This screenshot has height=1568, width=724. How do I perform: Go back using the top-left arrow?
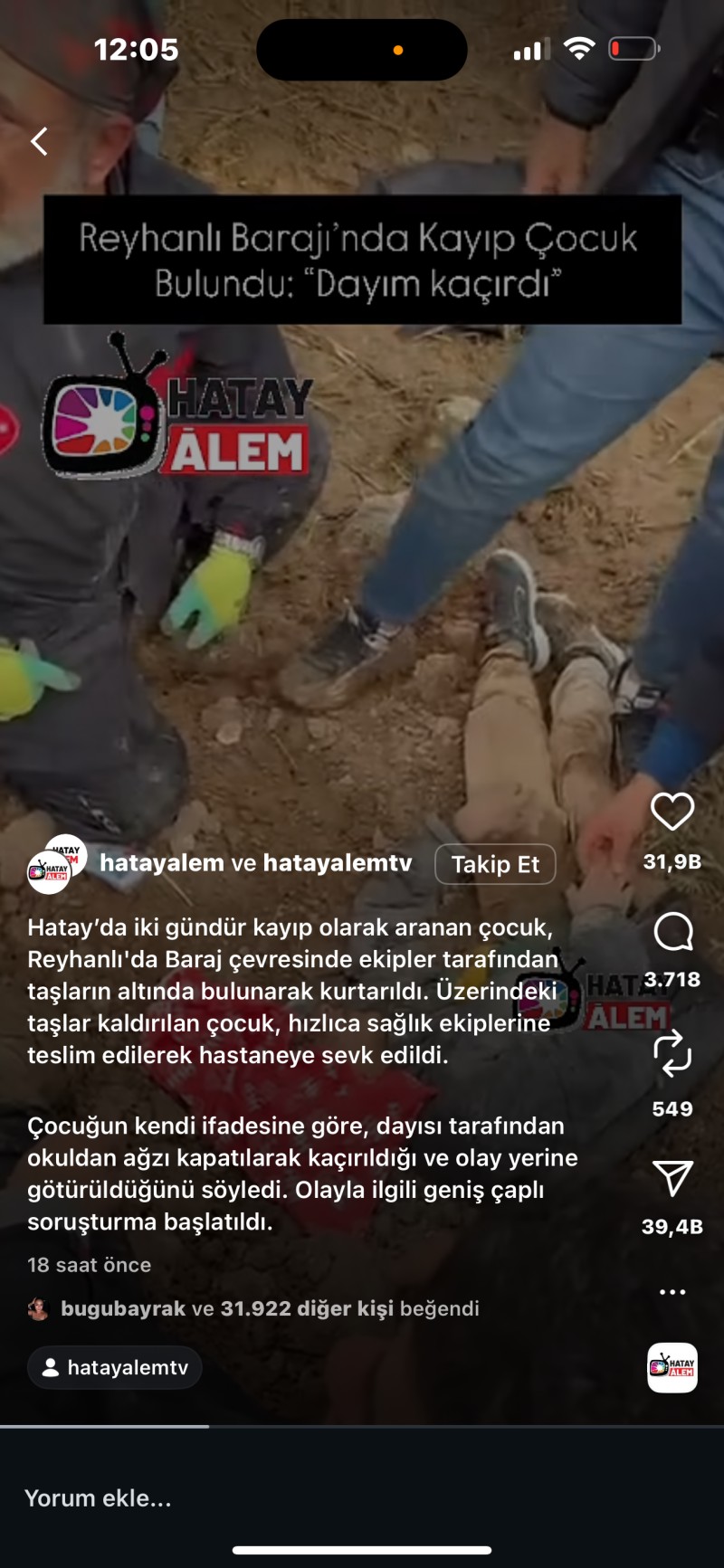tap(39, 141)
